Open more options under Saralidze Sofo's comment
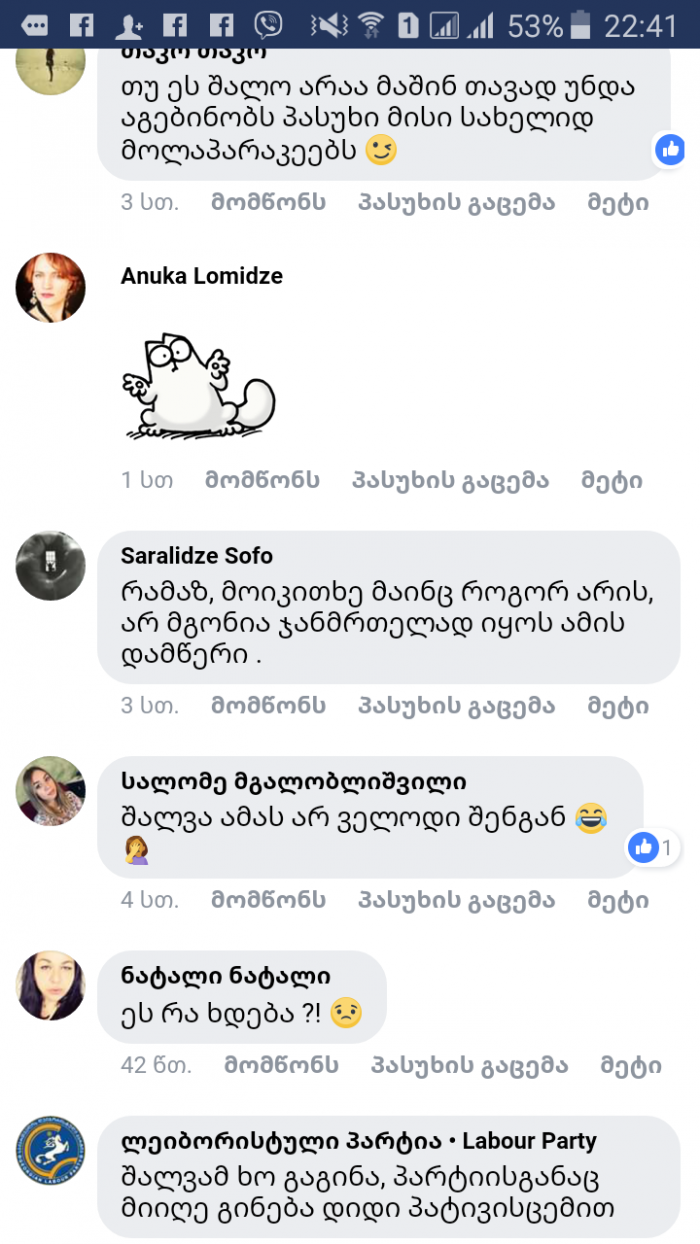 coord(618,706)
